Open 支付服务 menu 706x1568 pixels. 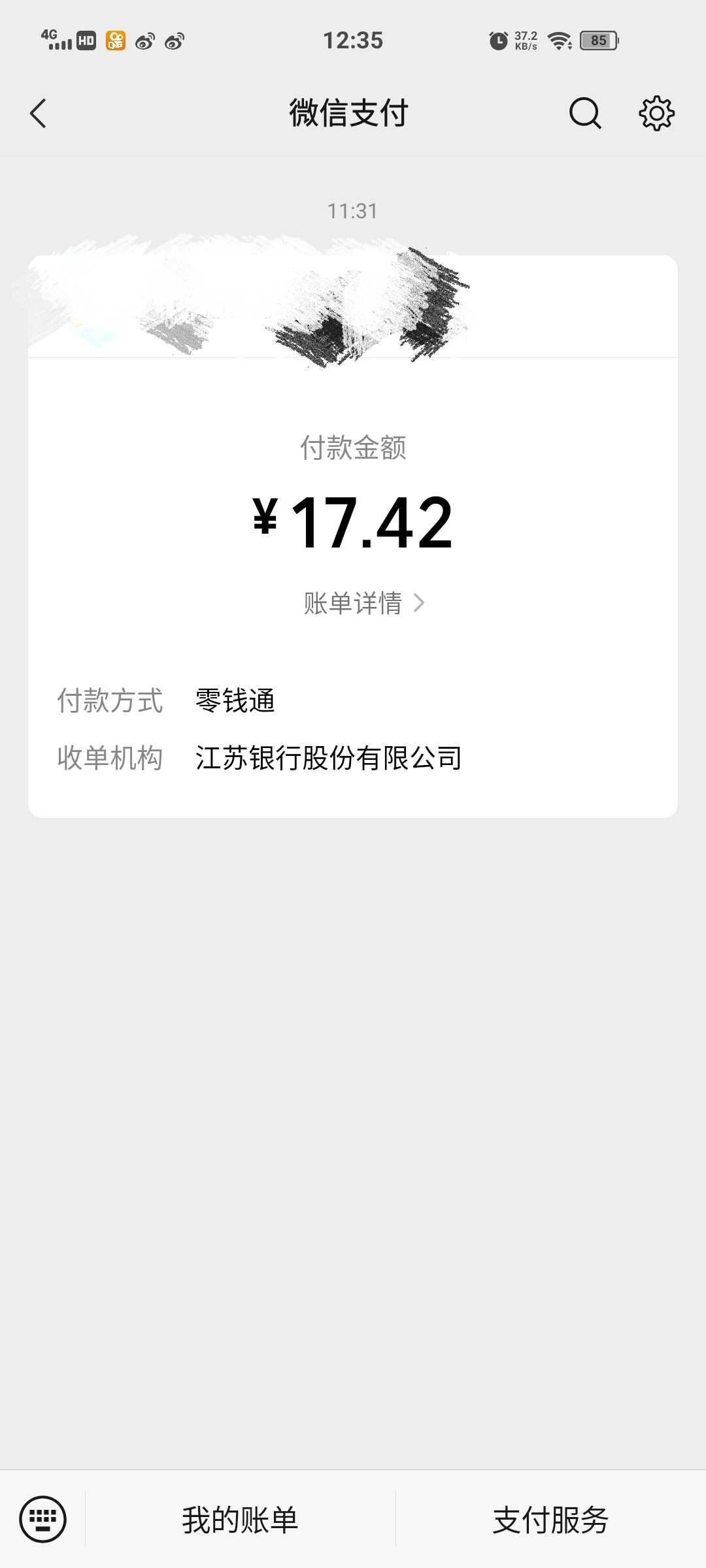(x=550, y=1520)
